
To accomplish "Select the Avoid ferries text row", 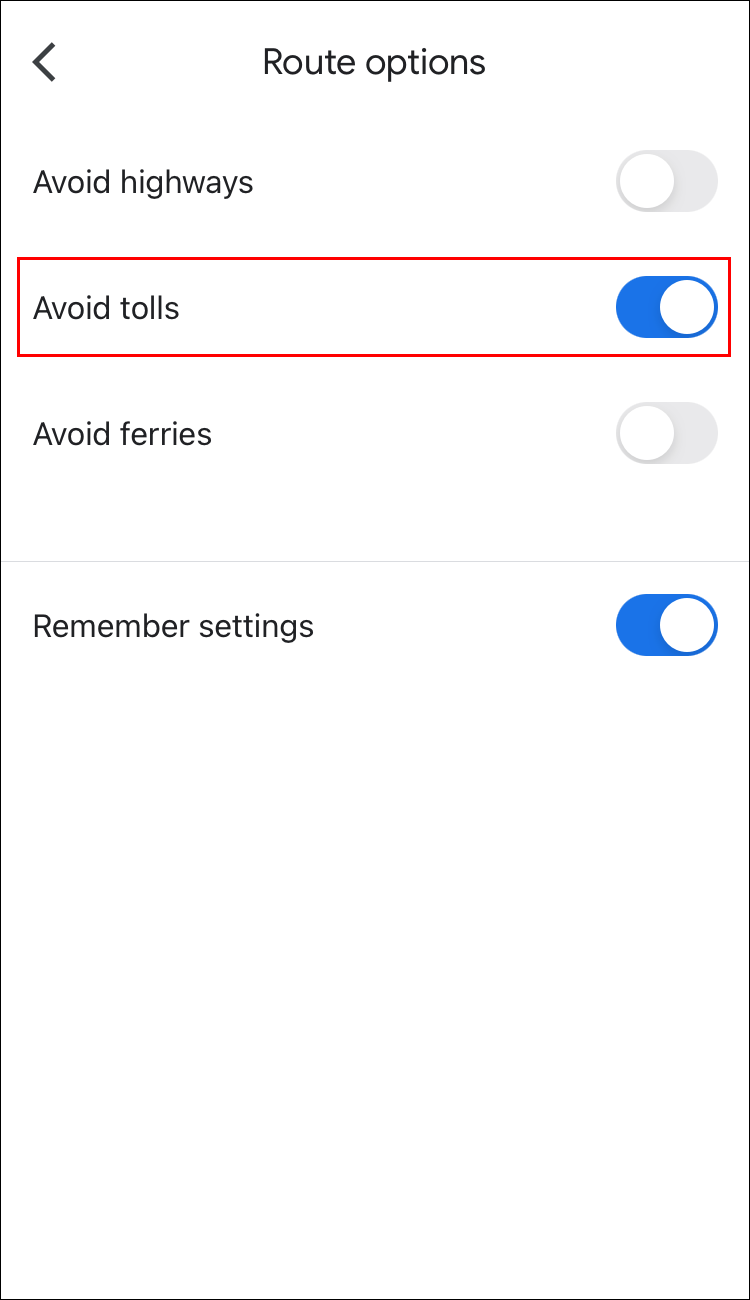I will 122,434.
